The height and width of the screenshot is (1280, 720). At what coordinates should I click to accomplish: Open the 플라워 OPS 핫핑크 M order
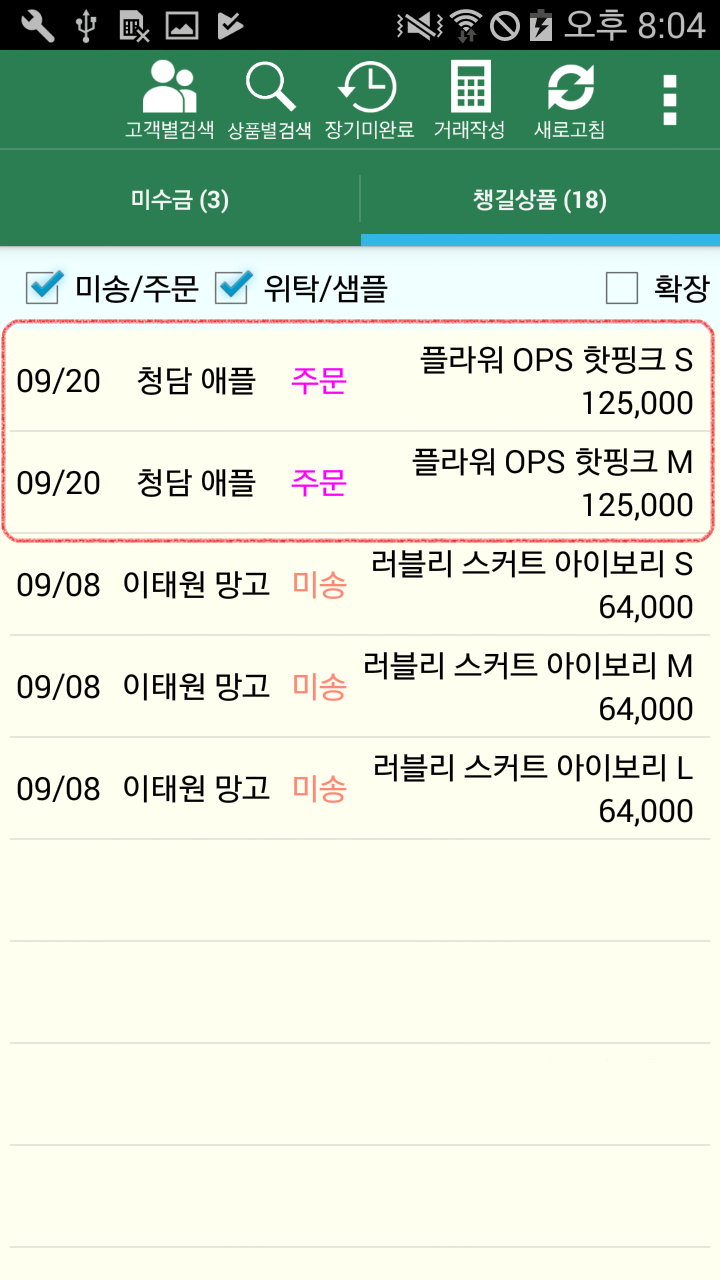coord(360,483)
